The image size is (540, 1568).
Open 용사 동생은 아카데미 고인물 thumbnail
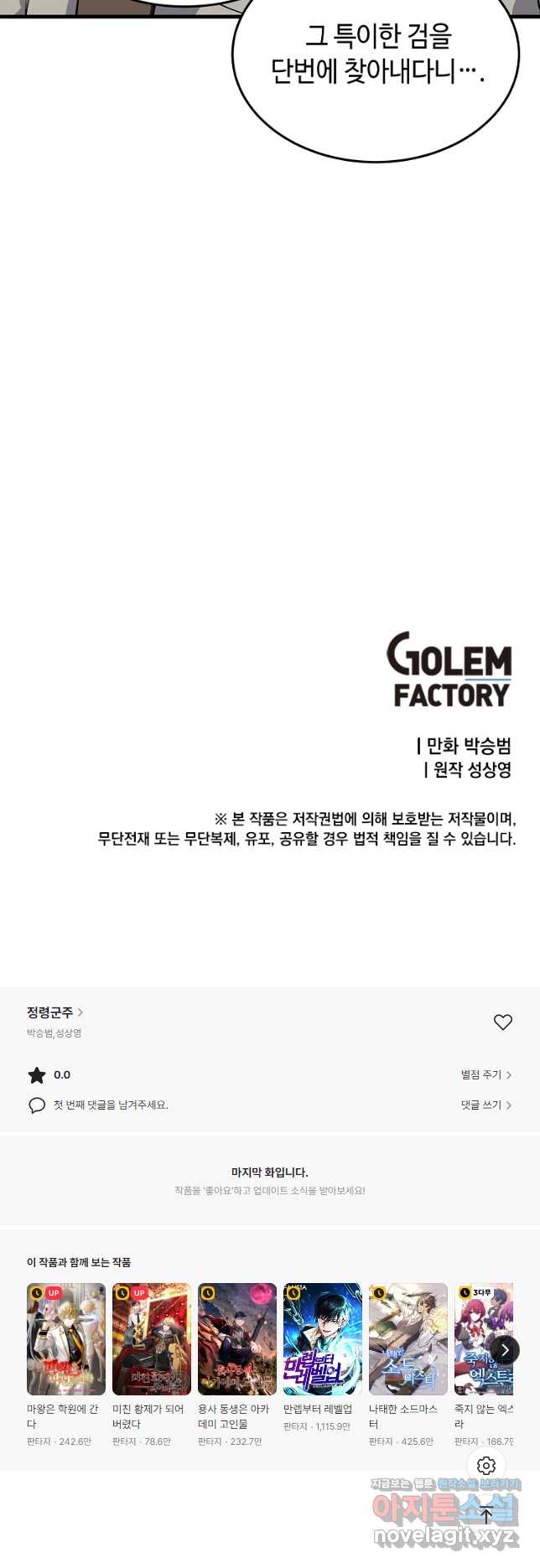tap(236, 1338)
